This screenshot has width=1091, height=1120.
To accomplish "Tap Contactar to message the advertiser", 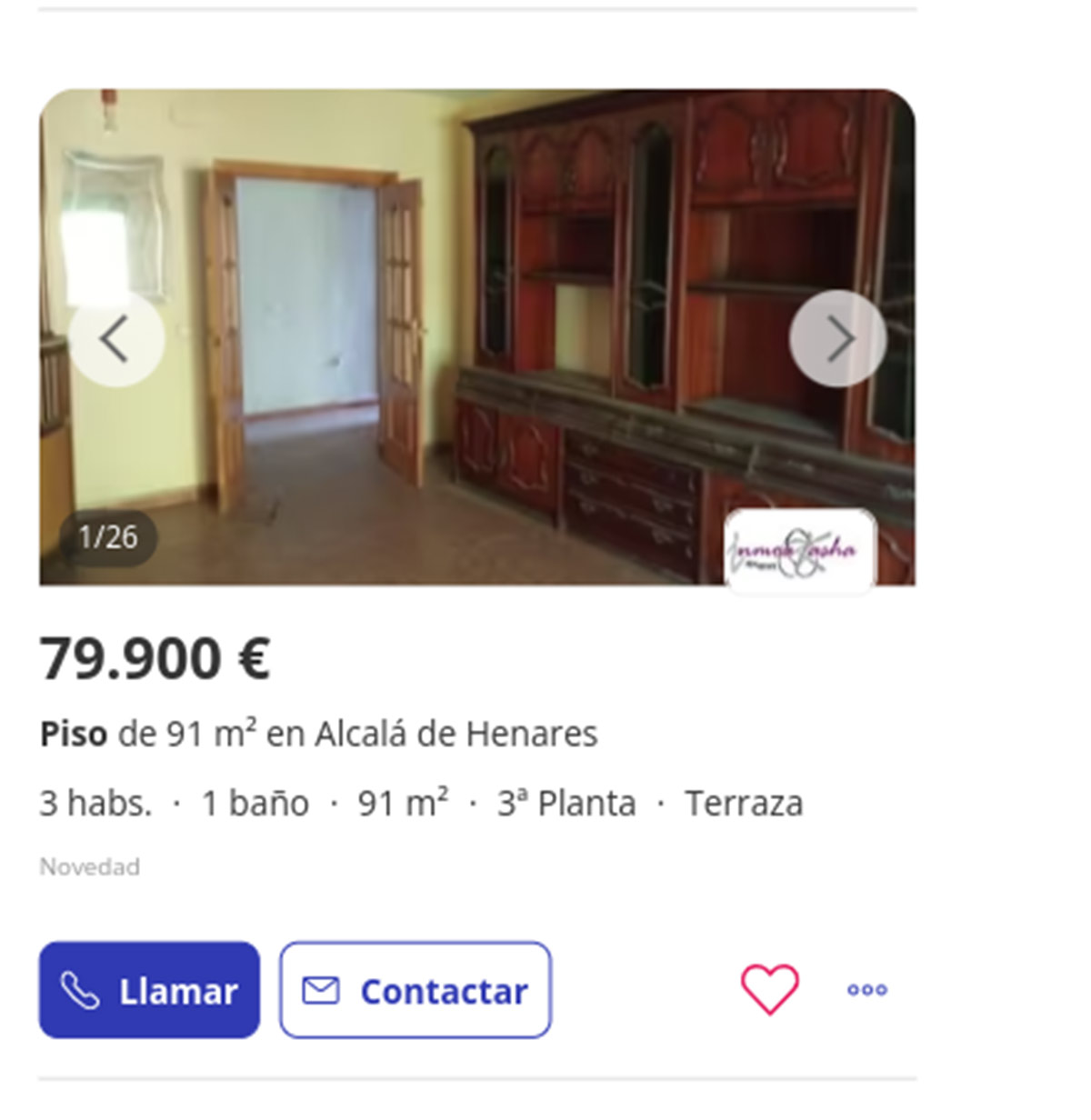I will click(415, 990).
